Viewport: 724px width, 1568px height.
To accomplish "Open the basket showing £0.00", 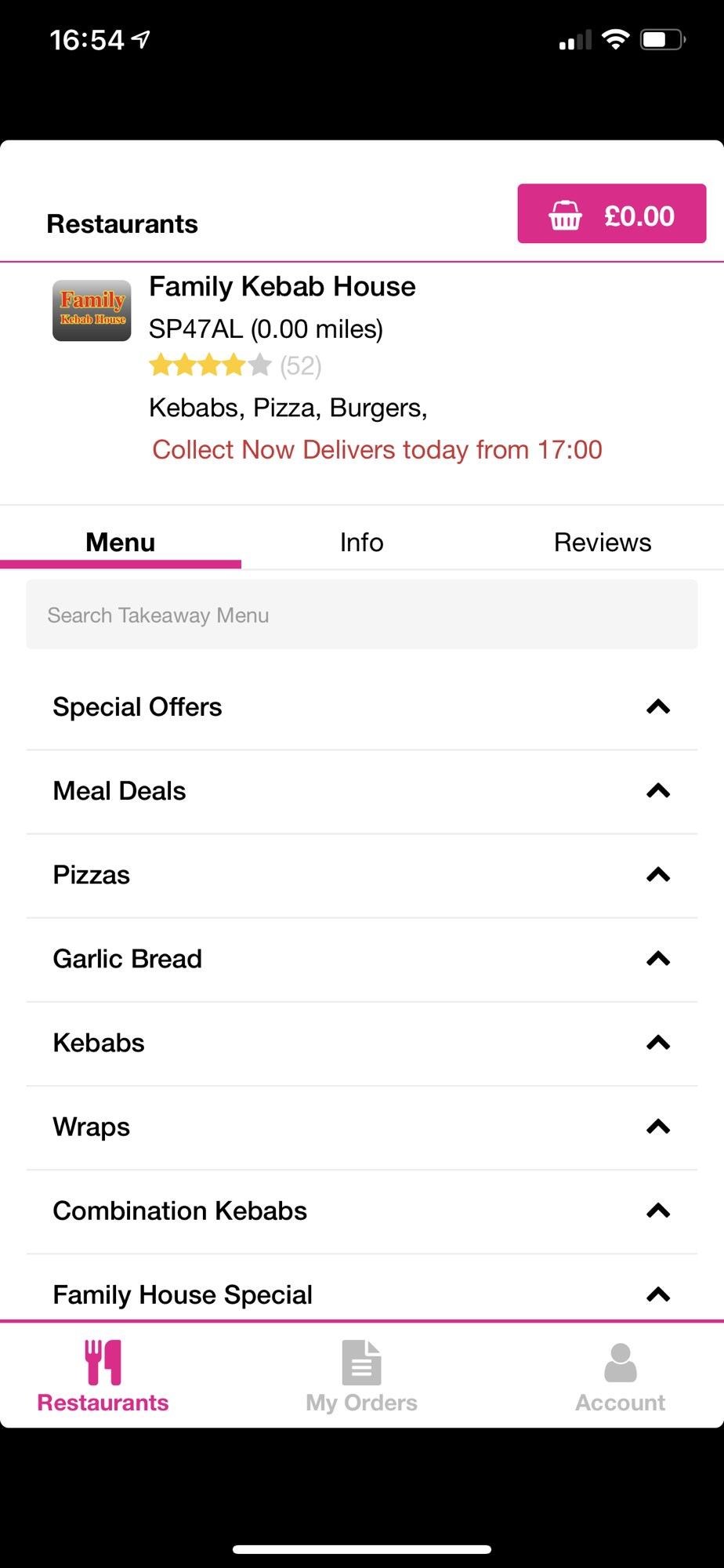I will (611, 214).
